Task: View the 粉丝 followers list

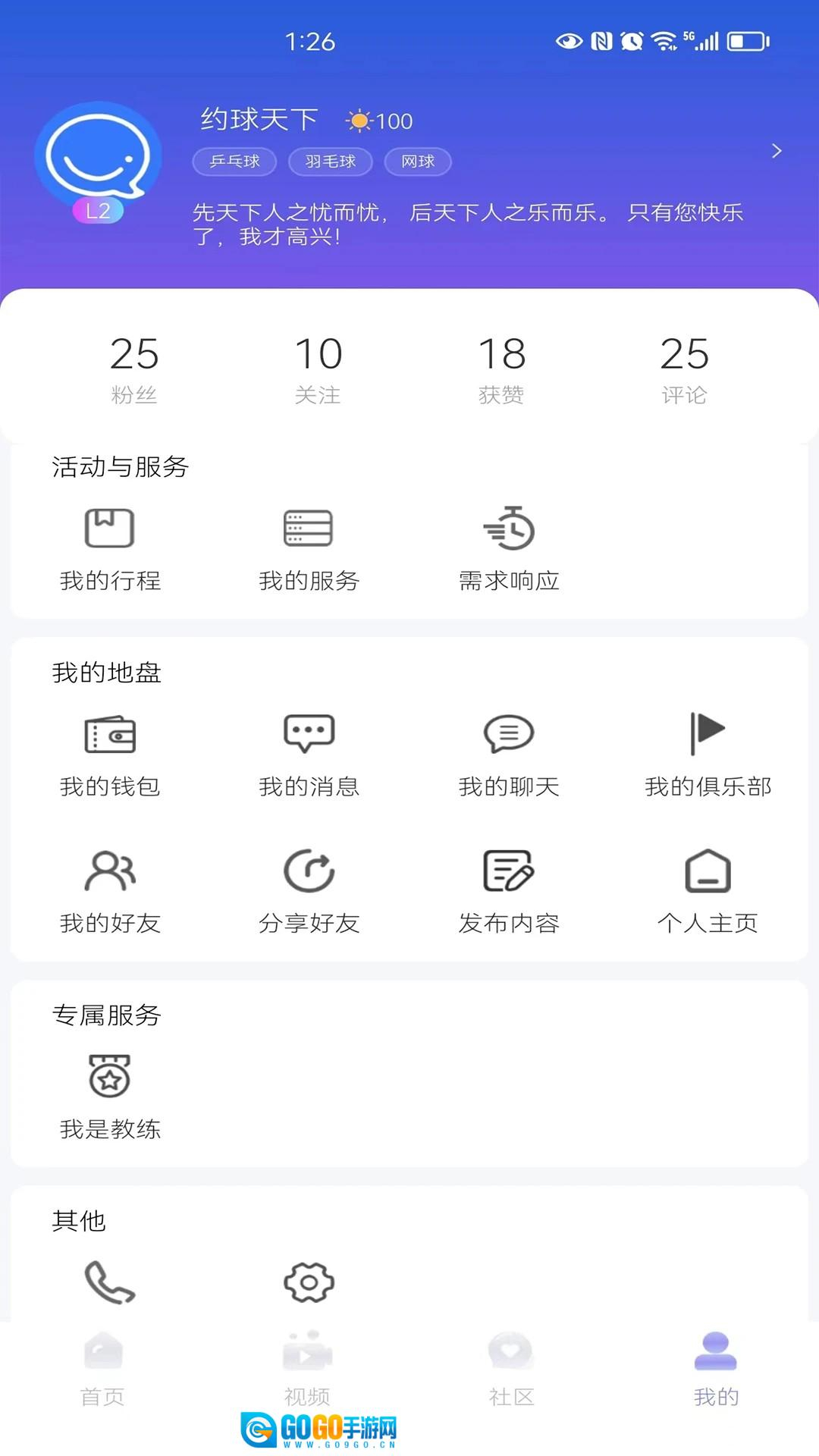Action: click(134, 369)
